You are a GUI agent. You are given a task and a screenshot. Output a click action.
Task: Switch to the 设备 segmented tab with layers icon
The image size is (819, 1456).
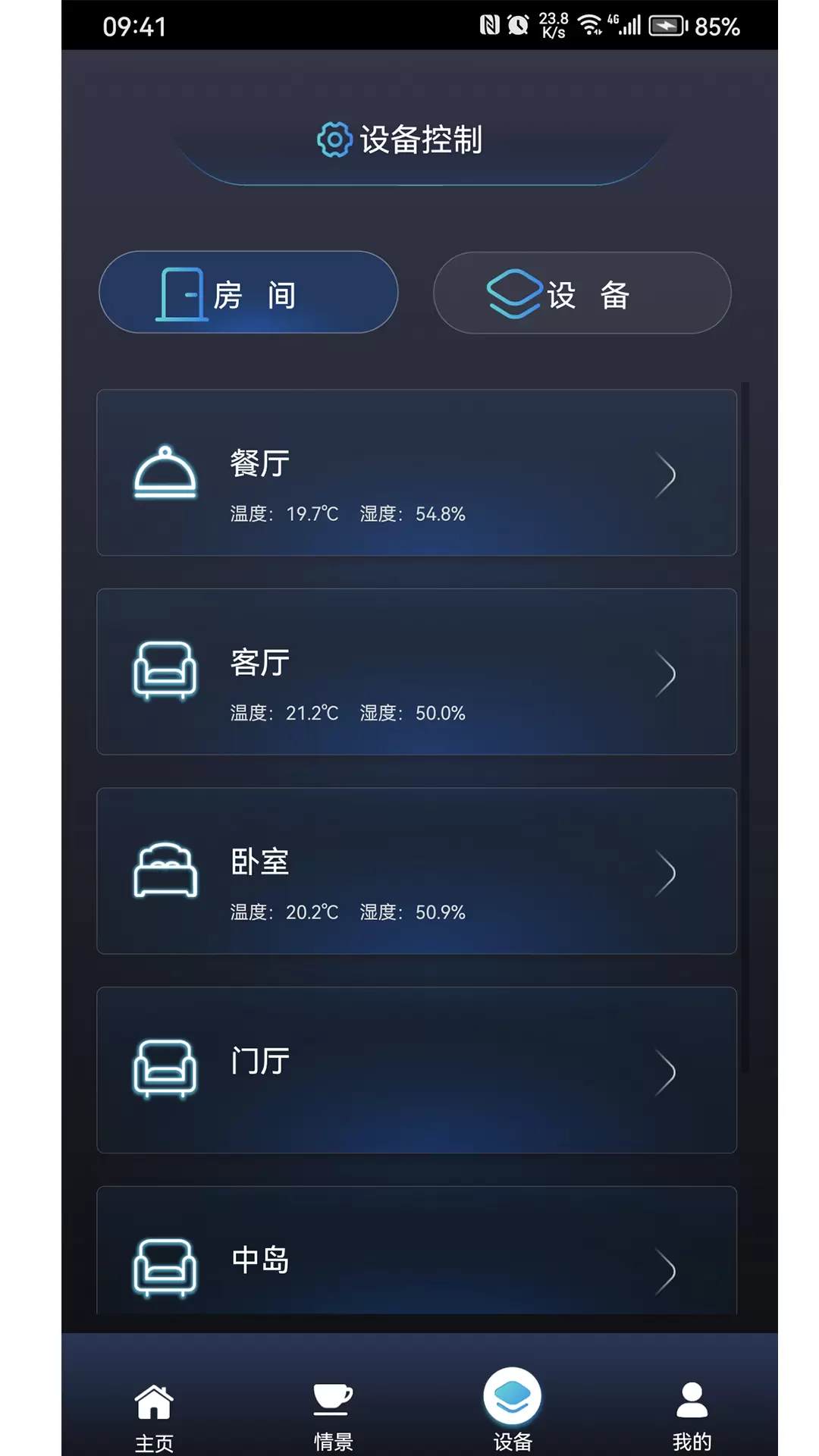click(582, 293)
